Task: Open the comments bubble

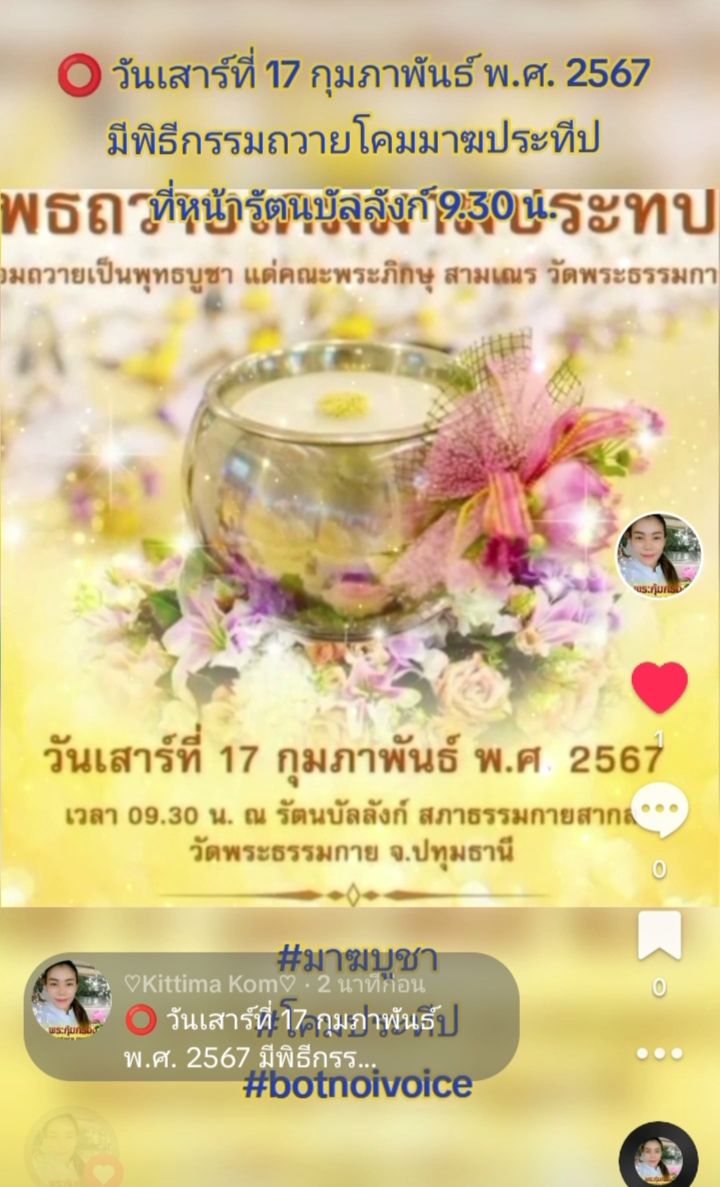Action: click(x=659, y=810)
